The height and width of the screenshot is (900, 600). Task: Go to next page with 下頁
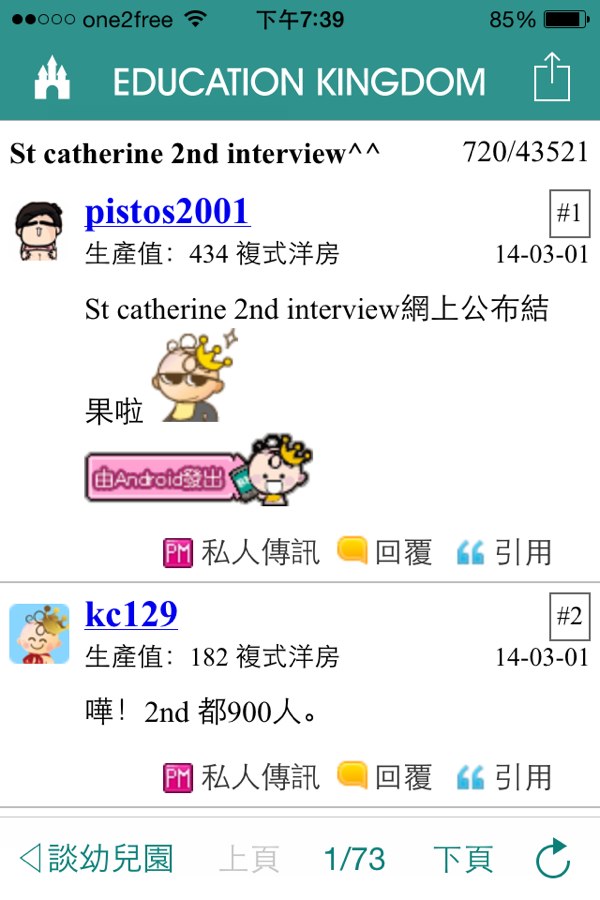tap(463, 858)
